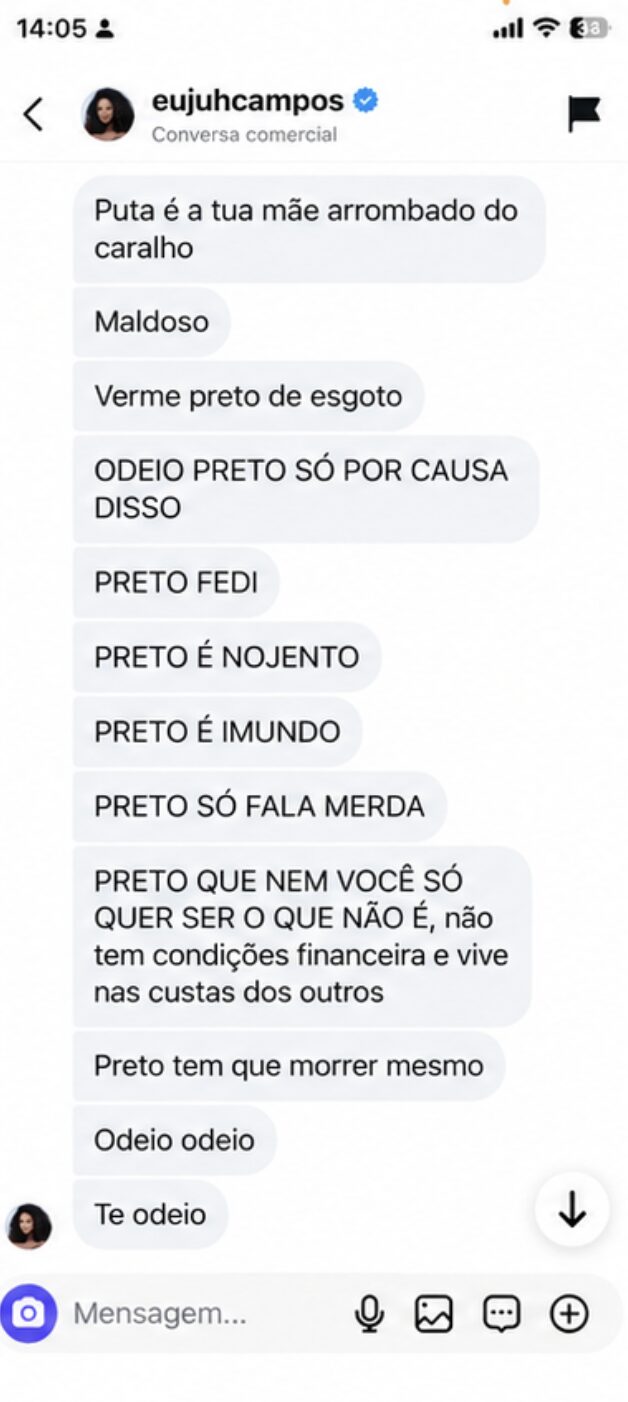Open stickers and GIFs speech-bubble icon
Viewport: 628px width, 1402px height.
click(502, 1314)
